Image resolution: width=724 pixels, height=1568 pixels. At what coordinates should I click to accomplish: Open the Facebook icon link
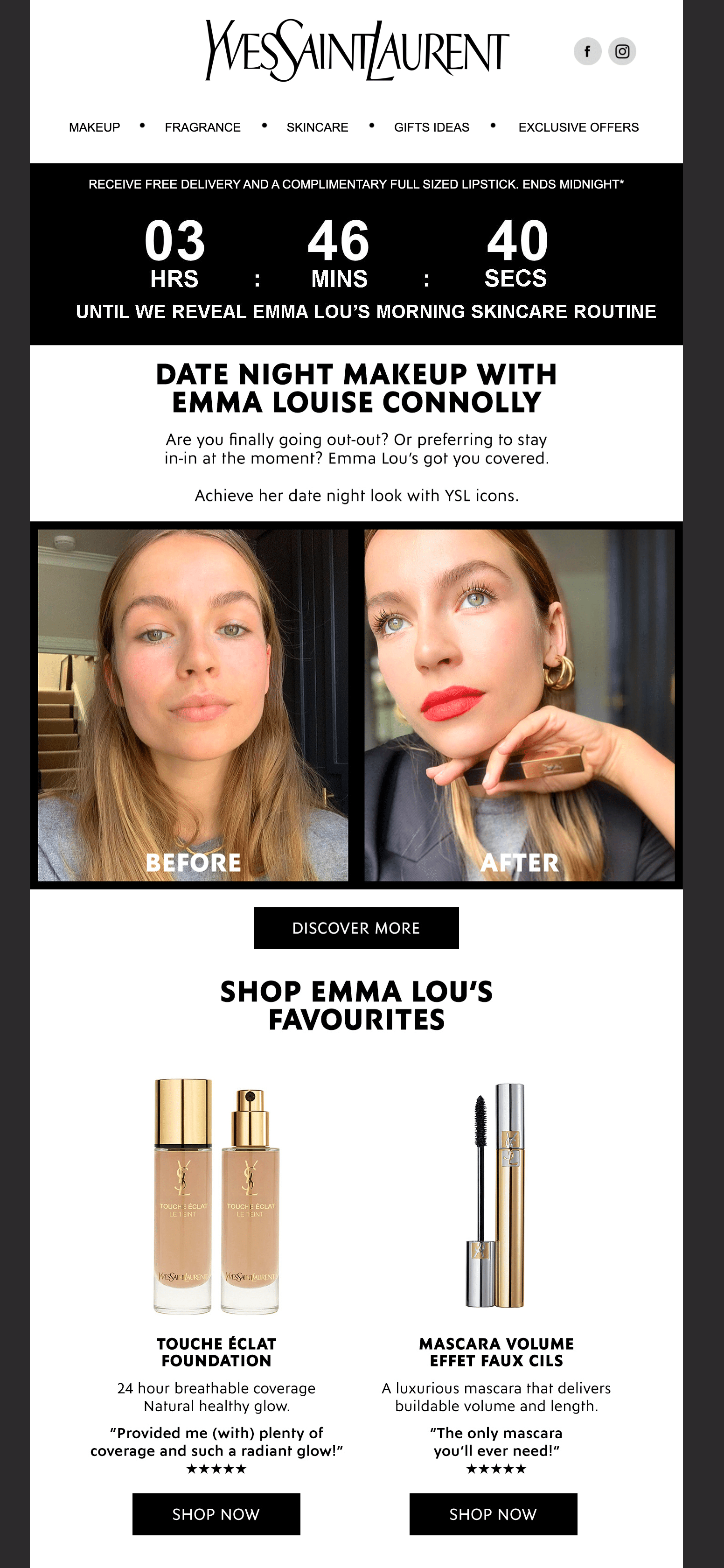pos(587,51)
